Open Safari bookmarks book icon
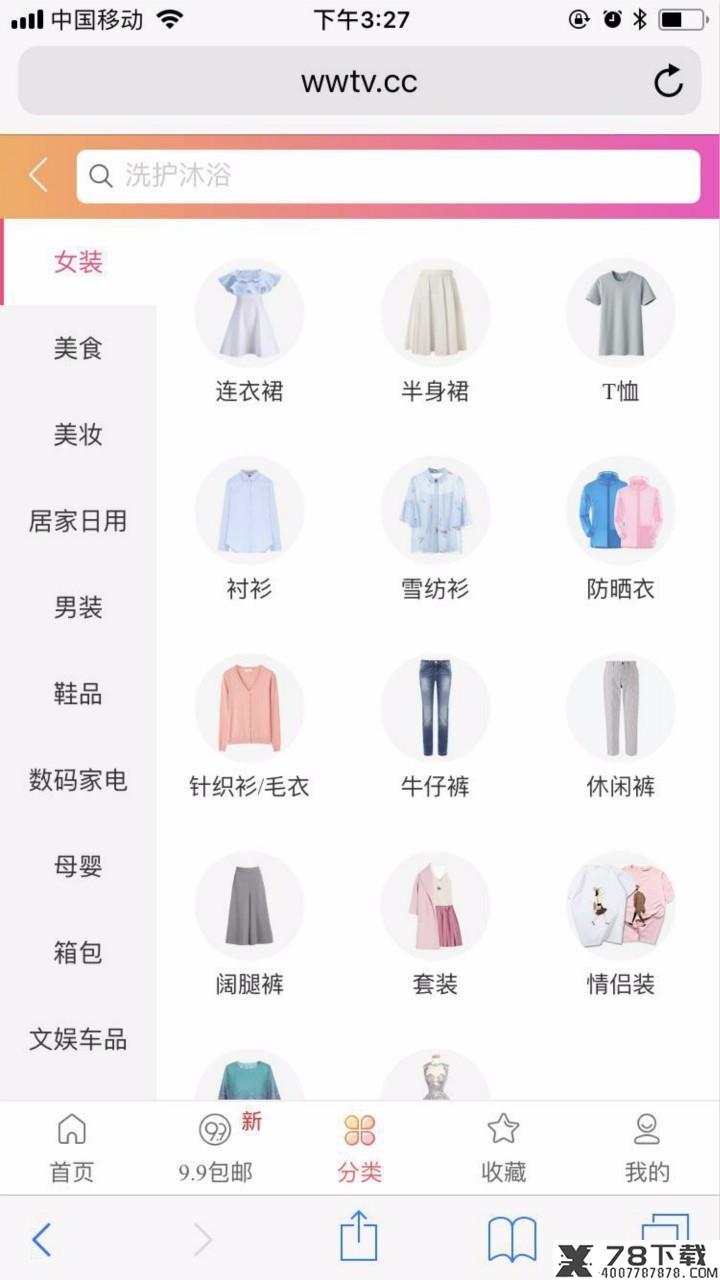The height and width of the screenshot is (1280, 720). pyautogui.click(x=512, y=1241)
